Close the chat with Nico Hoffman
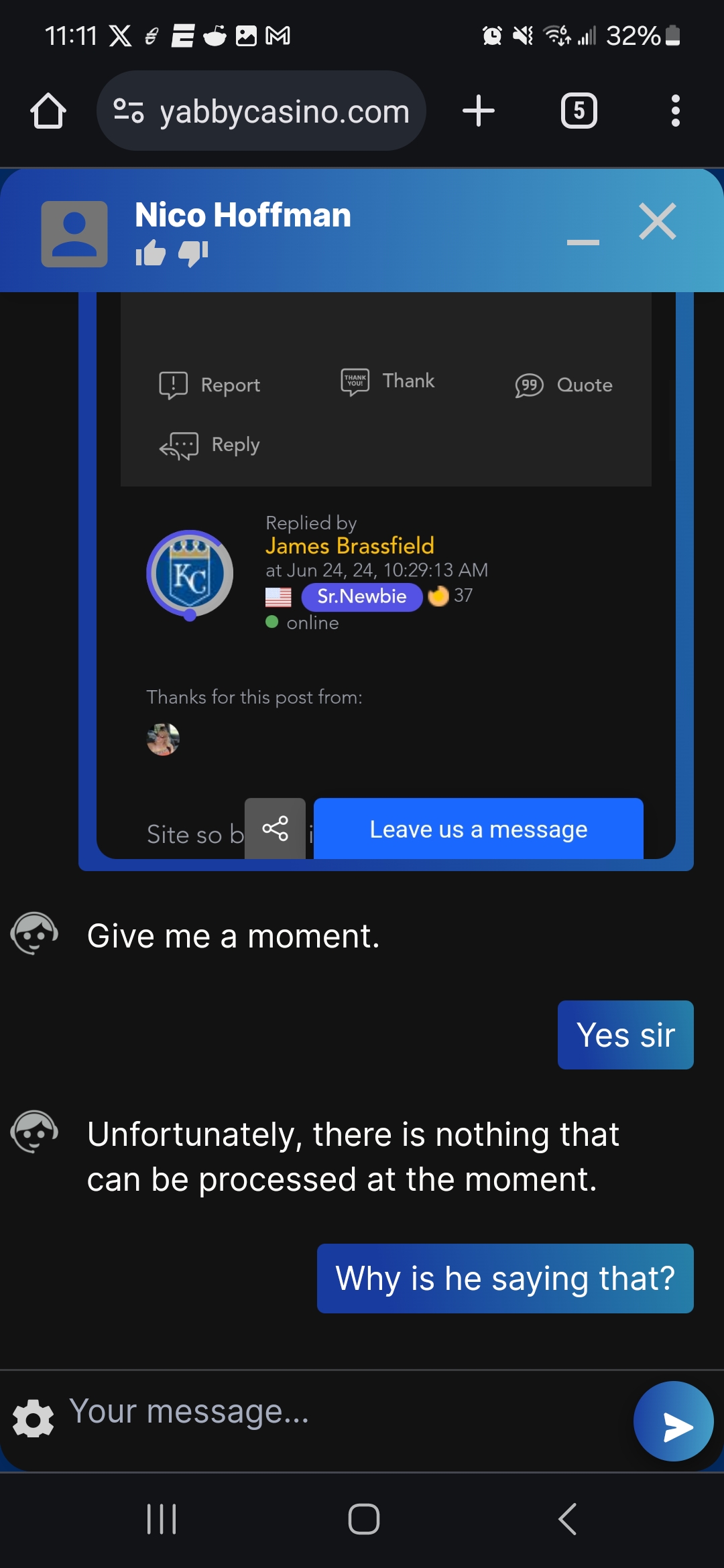 click(657, 221)
